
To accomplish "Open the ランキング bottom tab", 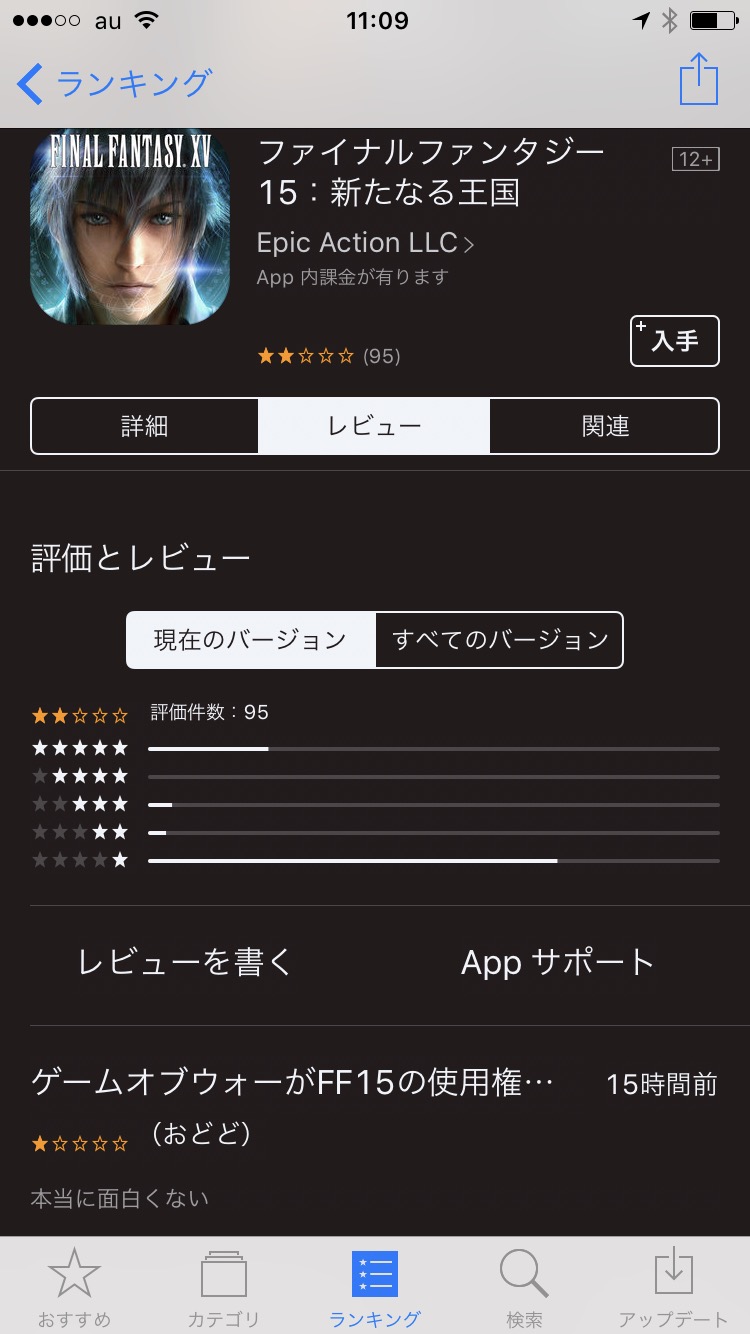I will point(374,1287).
